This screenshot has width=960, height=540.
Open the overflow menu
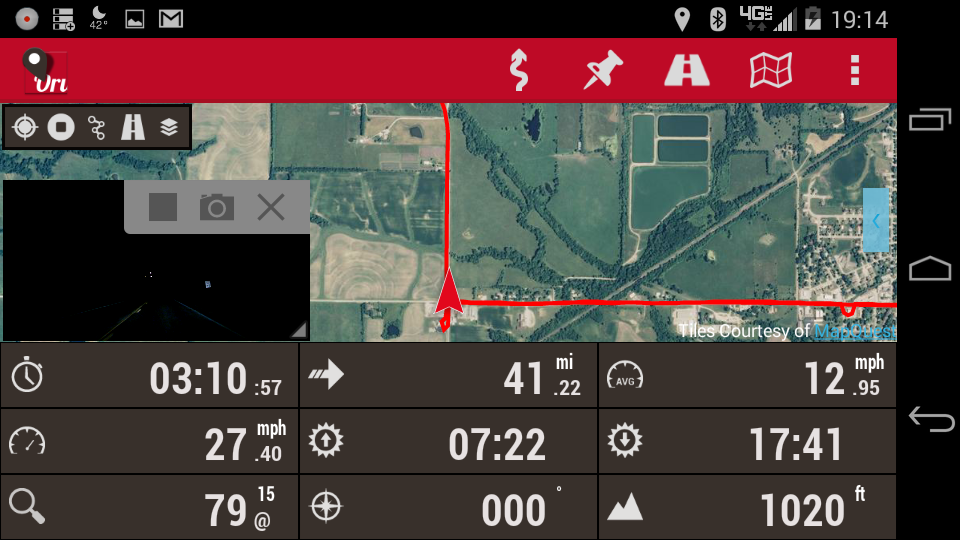pos(854,70)
